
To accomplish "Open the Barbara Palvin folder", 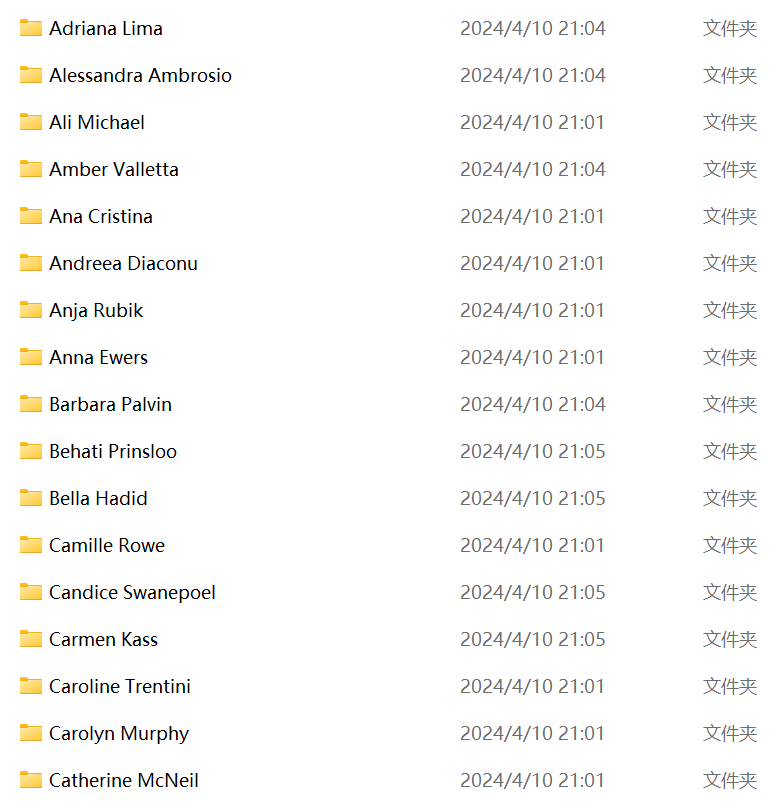I will coord(110,405).
